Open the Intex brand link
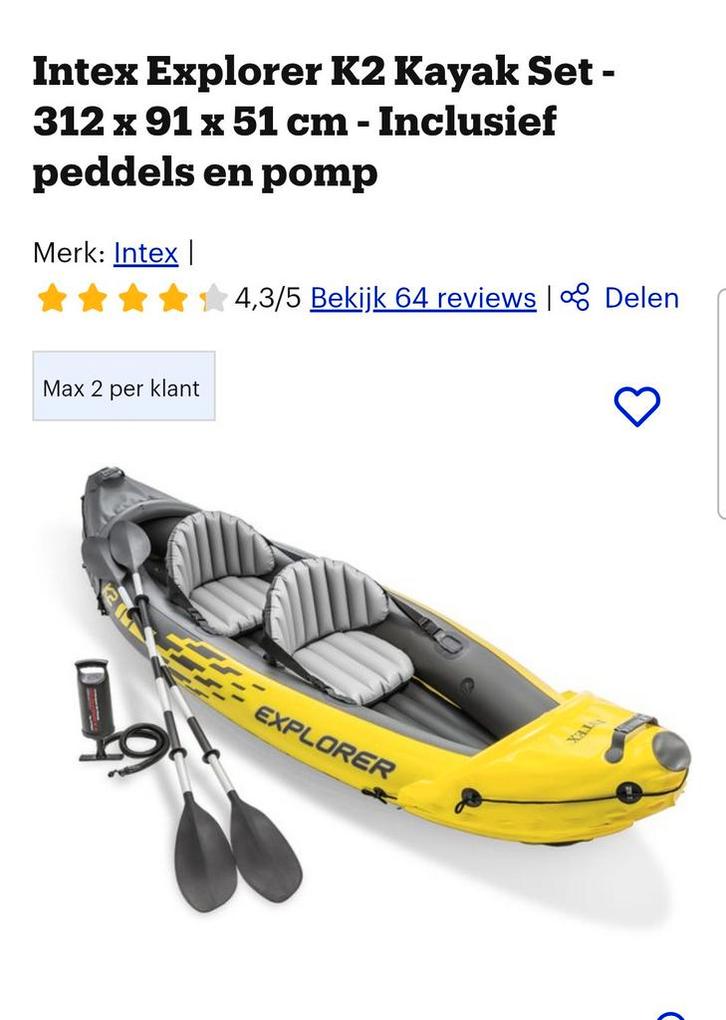The height and width of the screenshot is (1020, 726). click(x=146, y=253)
